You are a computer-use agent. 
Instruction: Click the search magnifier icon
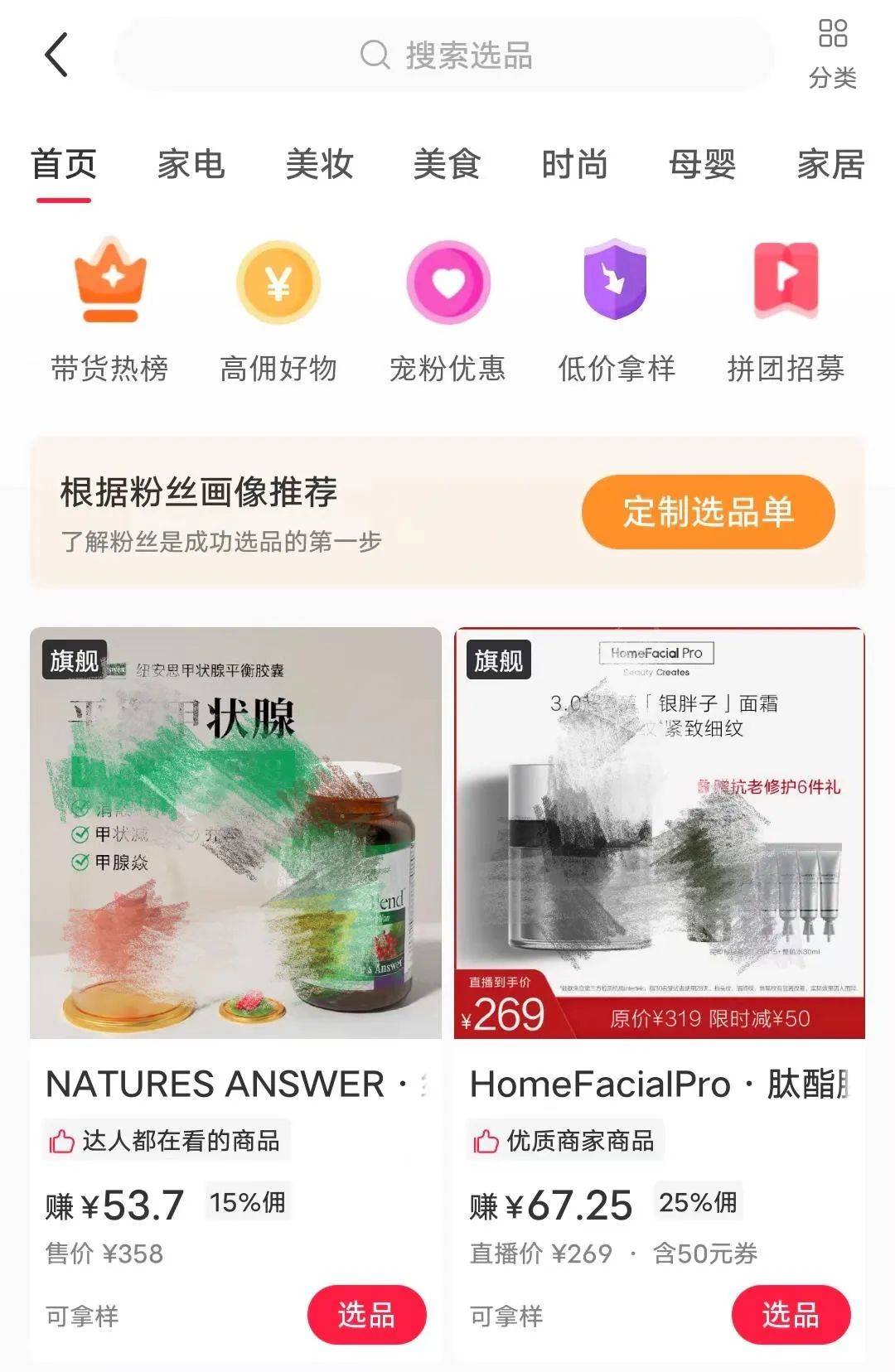375,56
